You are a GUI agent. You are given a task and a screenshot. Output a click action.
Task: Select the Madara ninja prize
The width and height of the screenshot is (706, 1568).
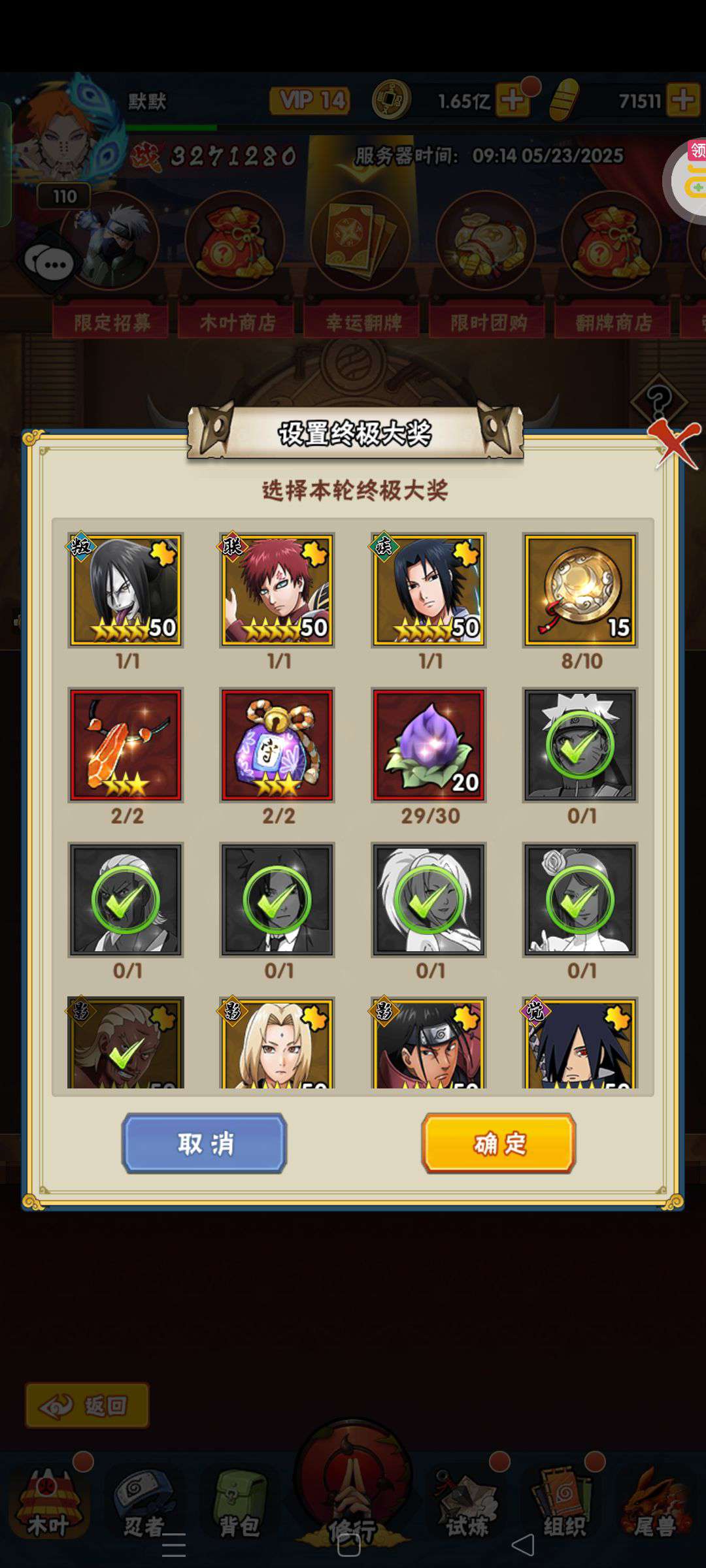click(580, 1044)
